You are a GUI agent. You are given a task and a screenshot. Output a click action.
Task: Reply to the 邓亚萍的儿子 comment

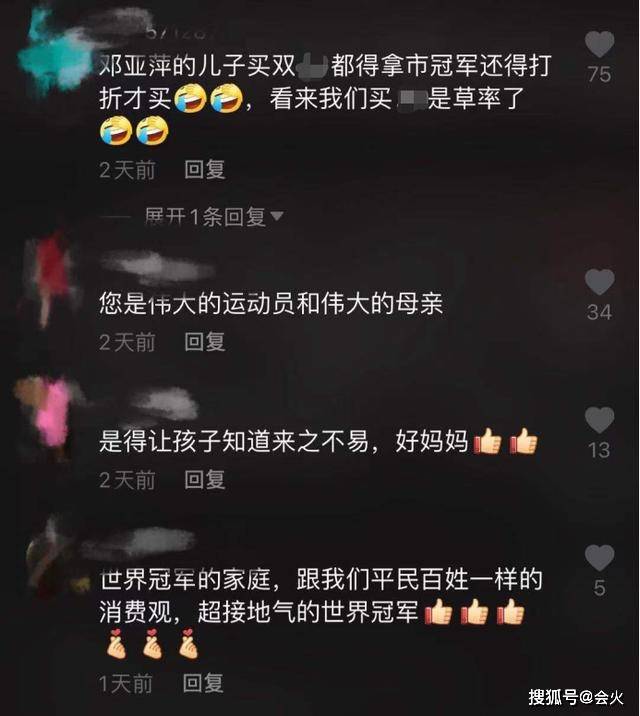click(x=205, y=169)
